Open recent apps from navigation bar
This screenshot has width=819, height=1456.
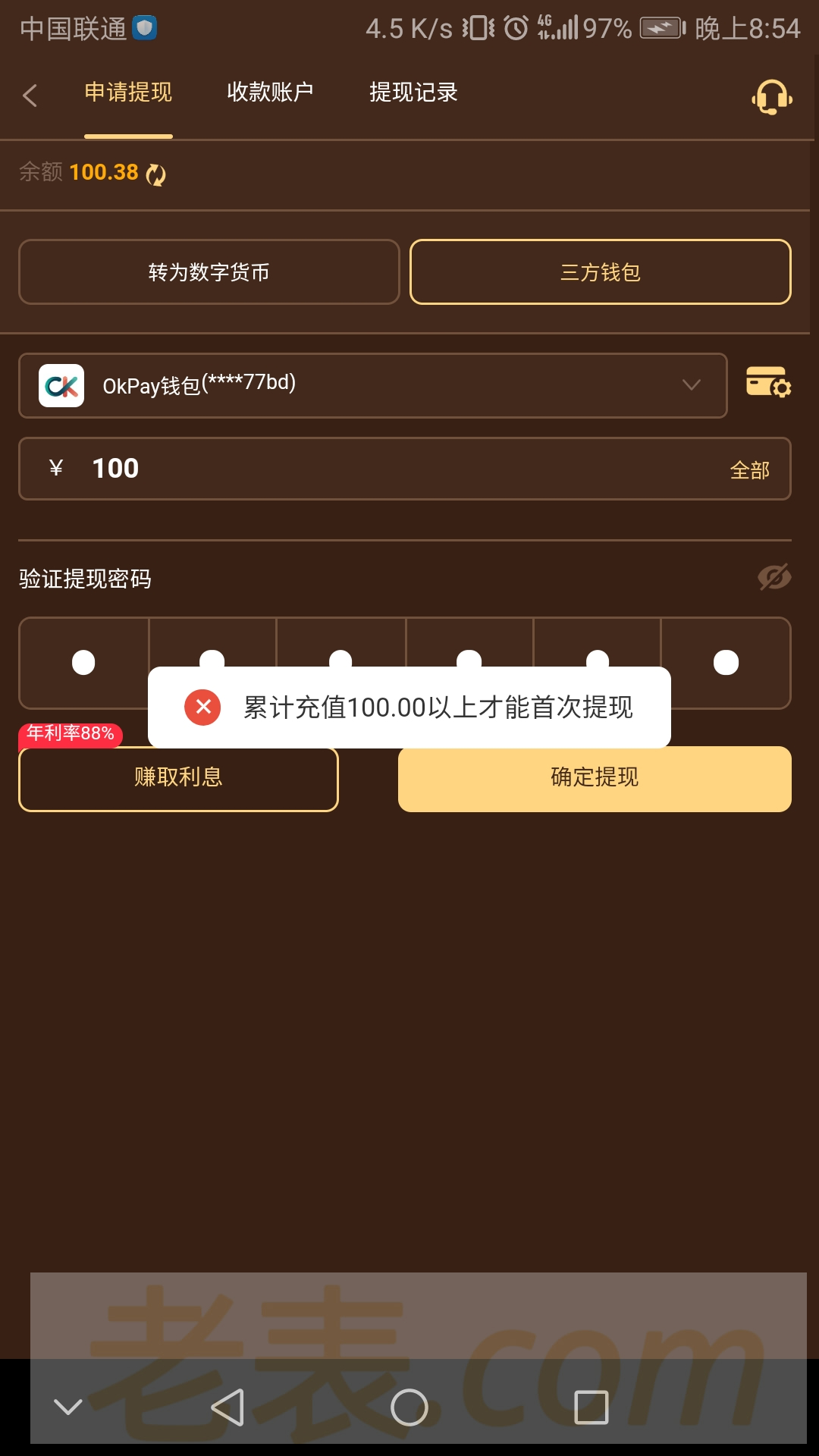pos(591,1407)
